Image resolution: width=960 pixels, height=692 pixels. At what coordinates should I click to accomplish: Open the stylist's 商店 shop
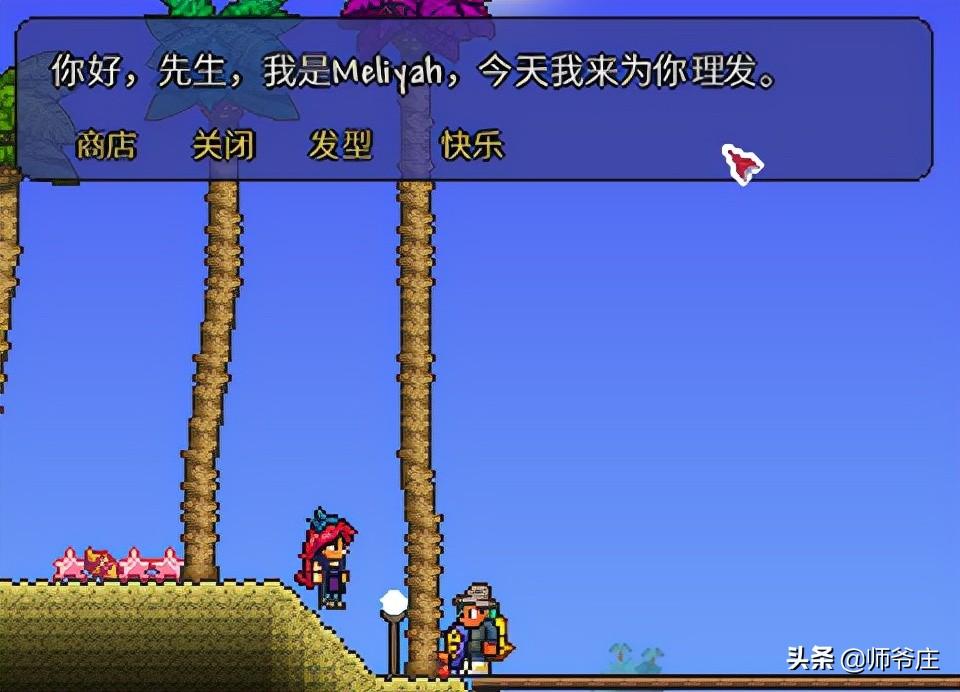[x=106, y=146]
